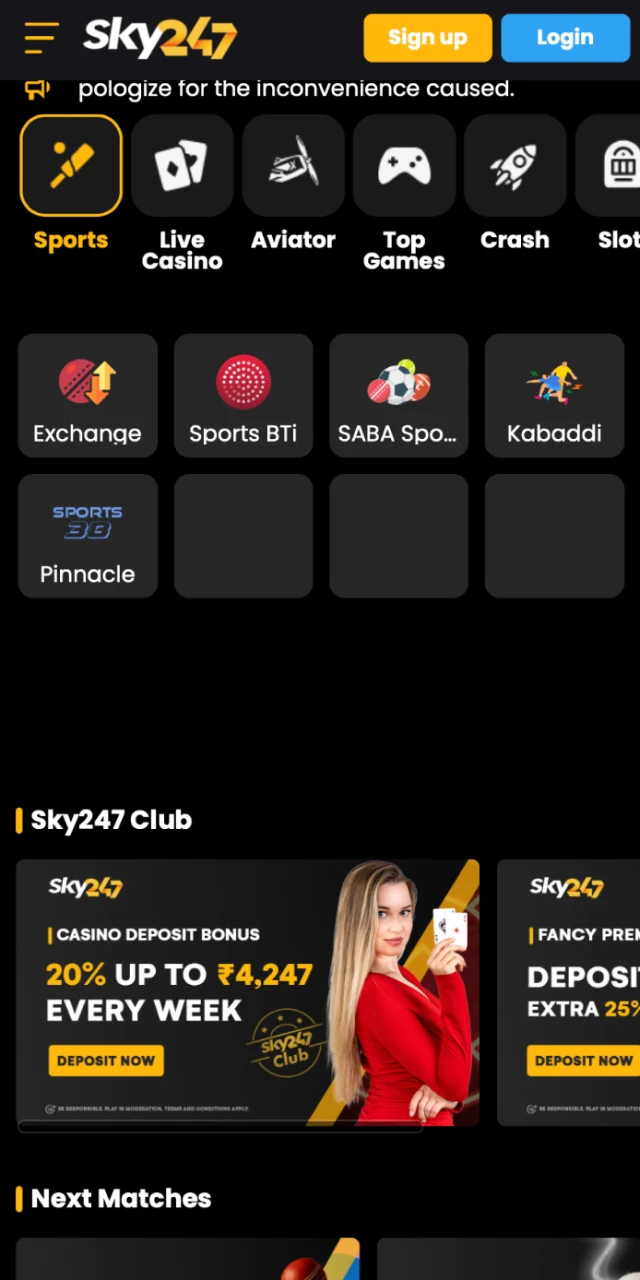Screen dimensions: 640x1280
Task: Open the hamburger menu
Action: (x=41, y=38)
